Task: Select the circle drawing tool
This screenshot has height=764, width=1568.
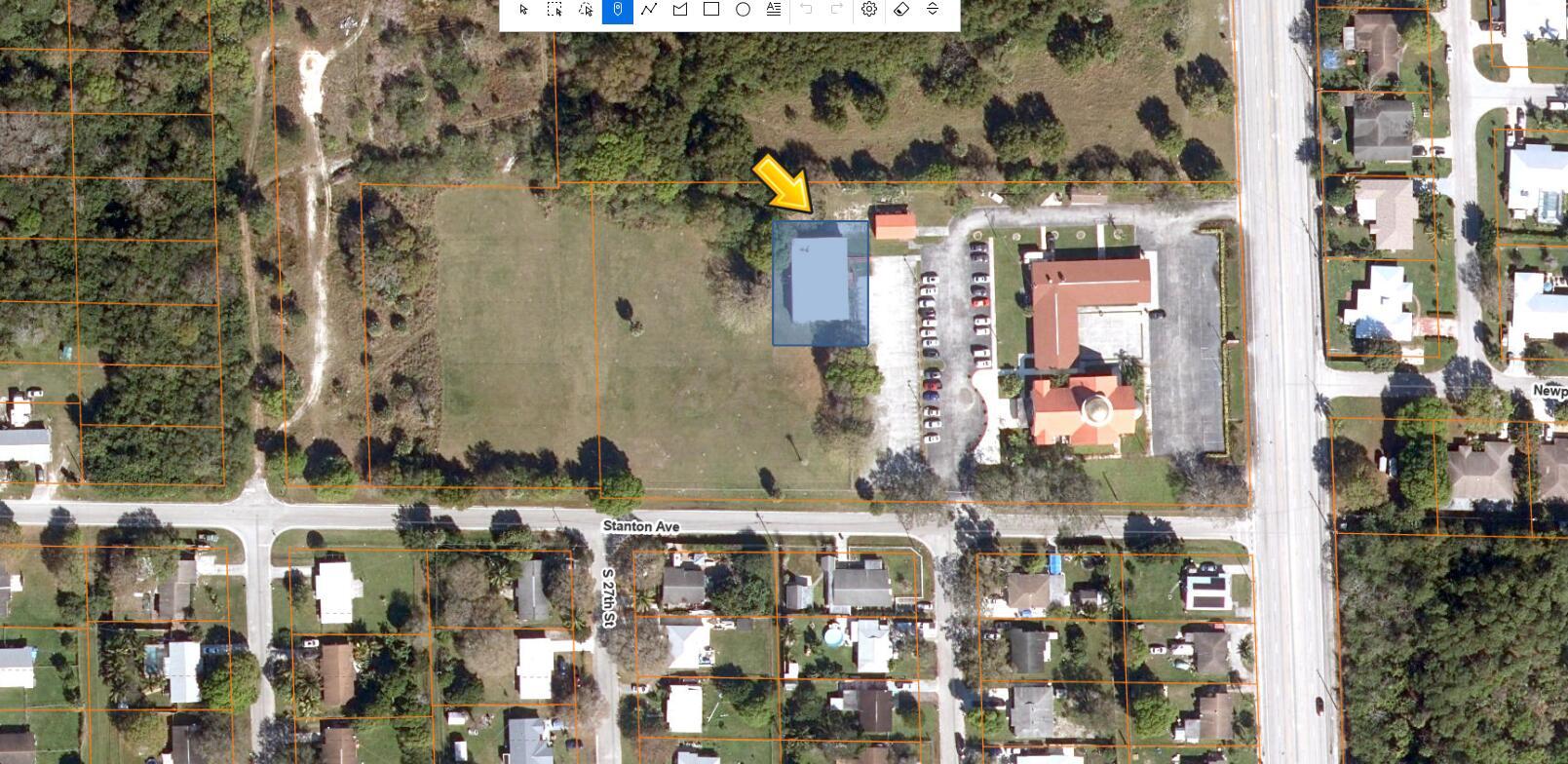Action: click(743, 10)
